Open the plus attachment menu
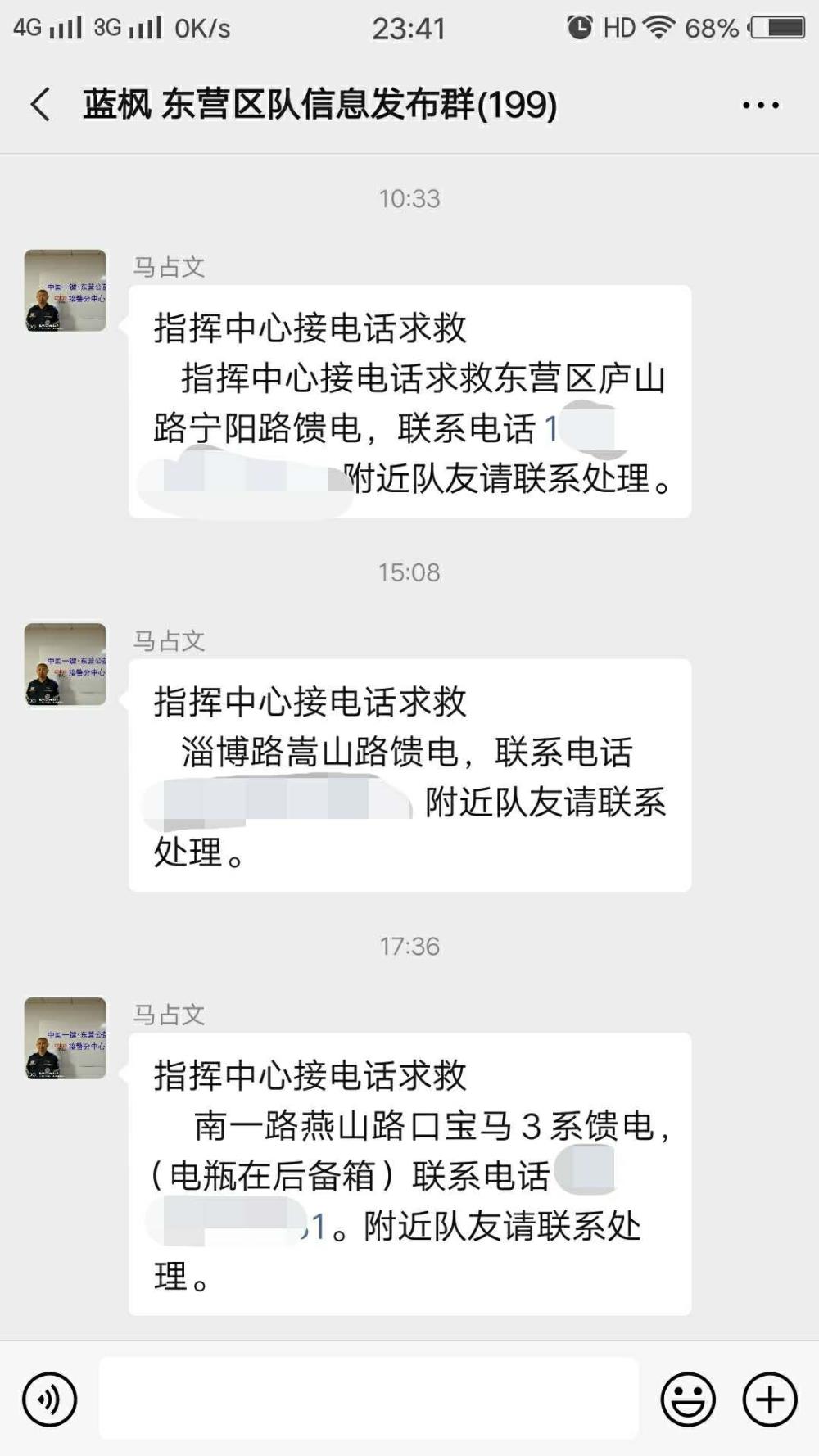The image size is (819, 1456). pyautogui.click(x=770, y=1399)
